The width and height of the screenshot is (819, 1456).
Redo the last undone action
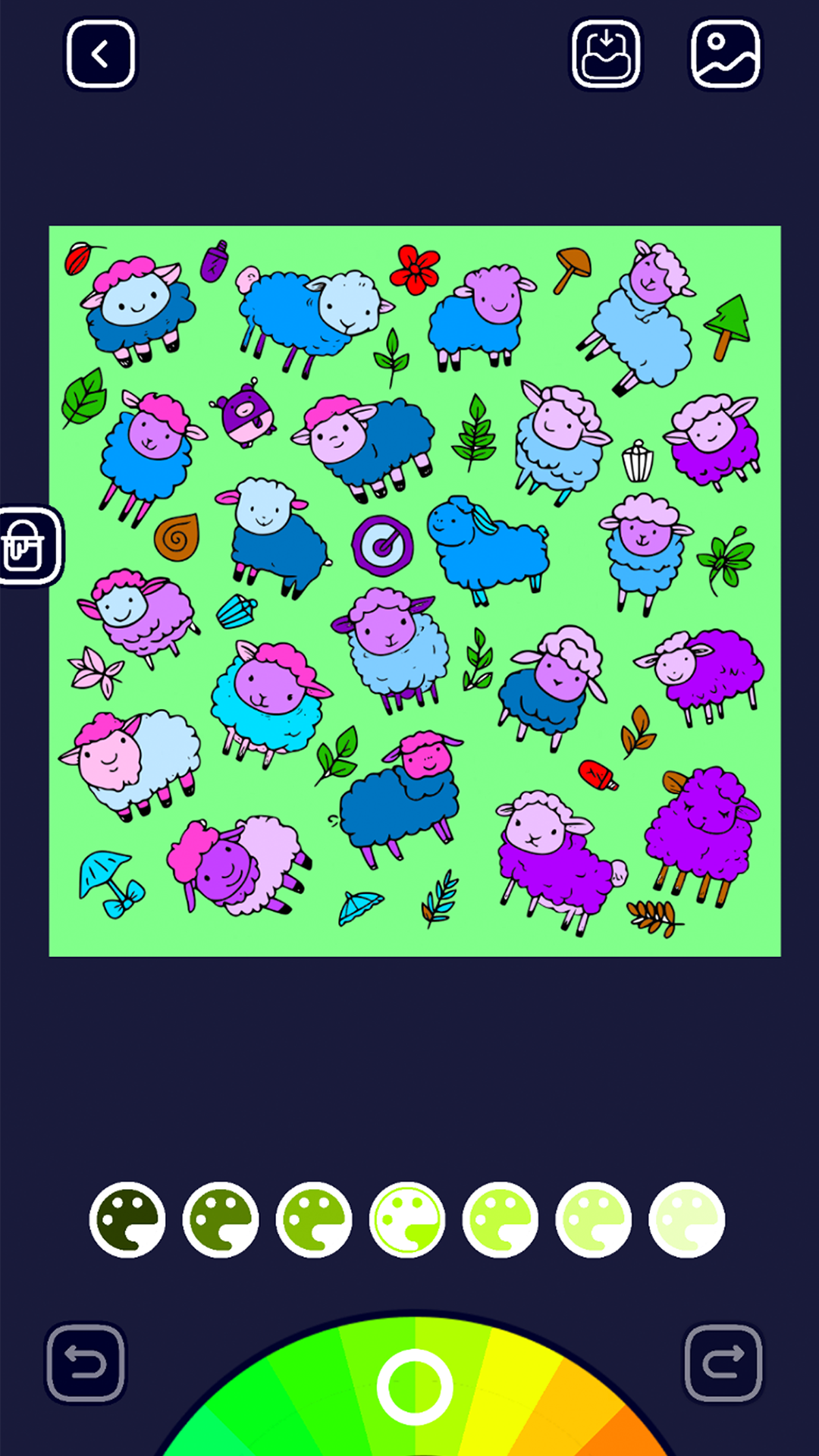coord(723,1363)
